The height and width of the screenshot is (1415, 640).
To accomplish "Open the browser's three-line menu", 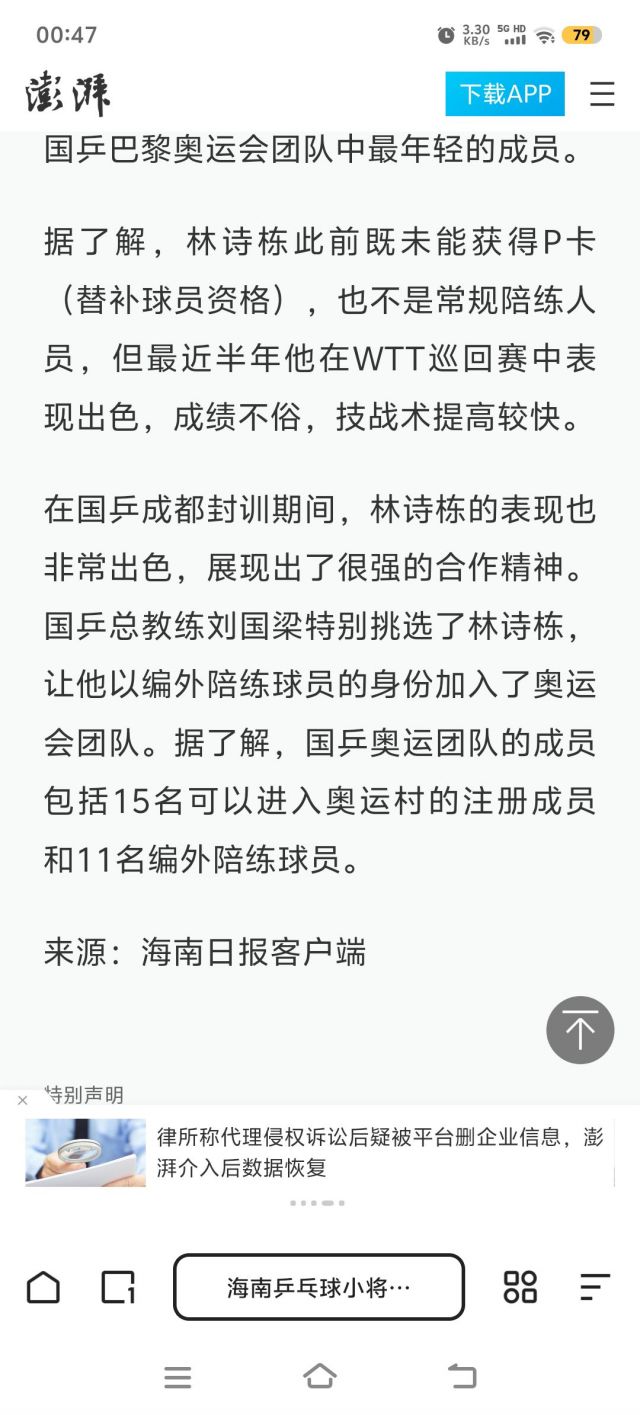I will point(595,1287).
